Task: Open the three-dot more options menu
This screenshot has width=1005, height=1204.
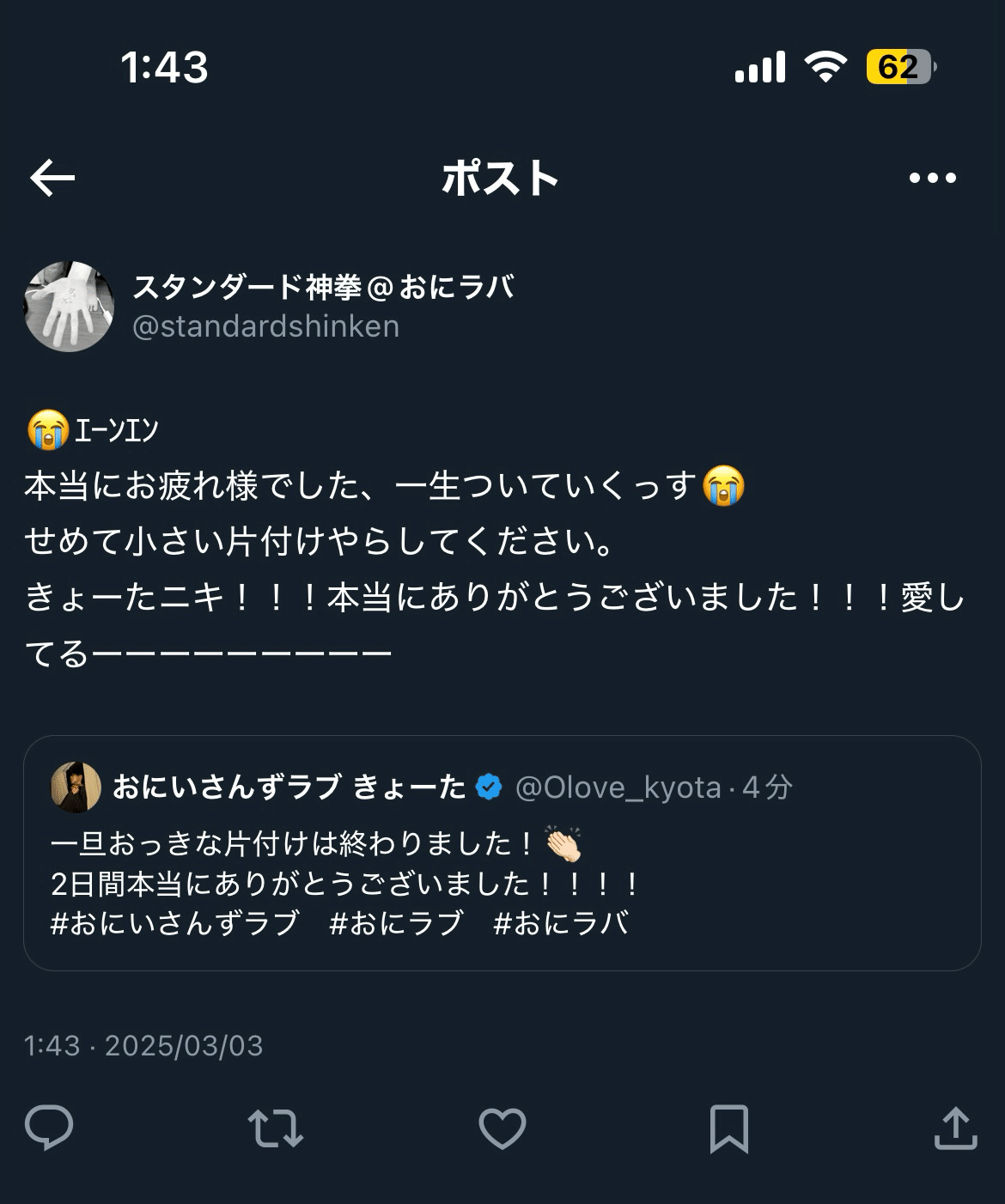Action: coord(934,178)
